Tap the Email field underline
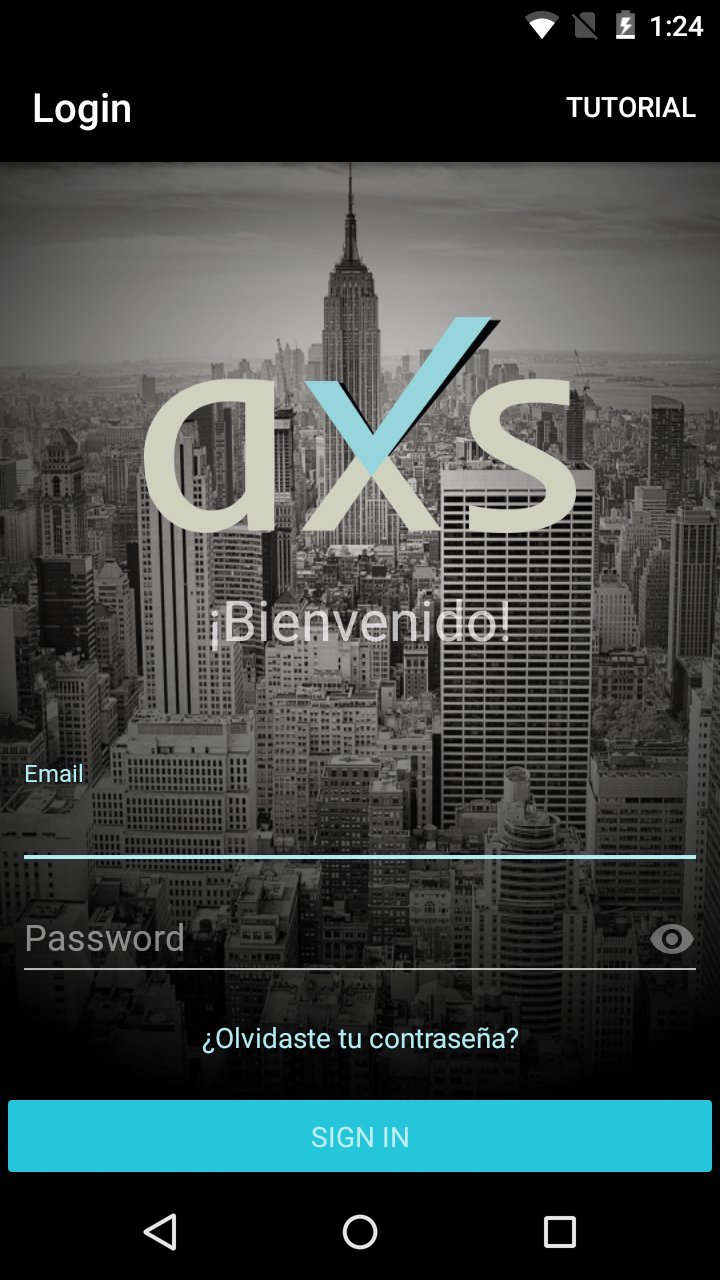Image resolution: width=720 pixels, height=1280 pixels. pos(360,858)
